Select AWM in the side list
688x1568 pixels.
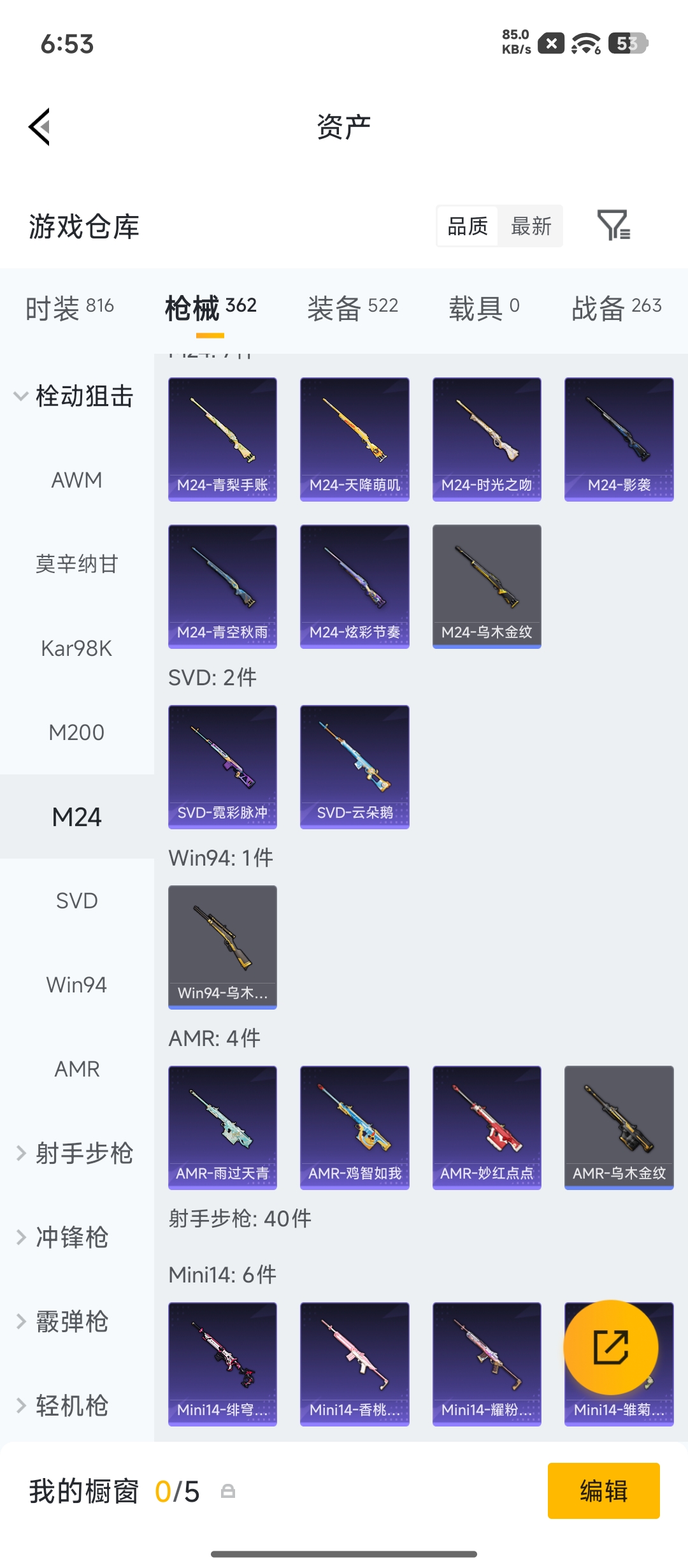pos(77,480)
